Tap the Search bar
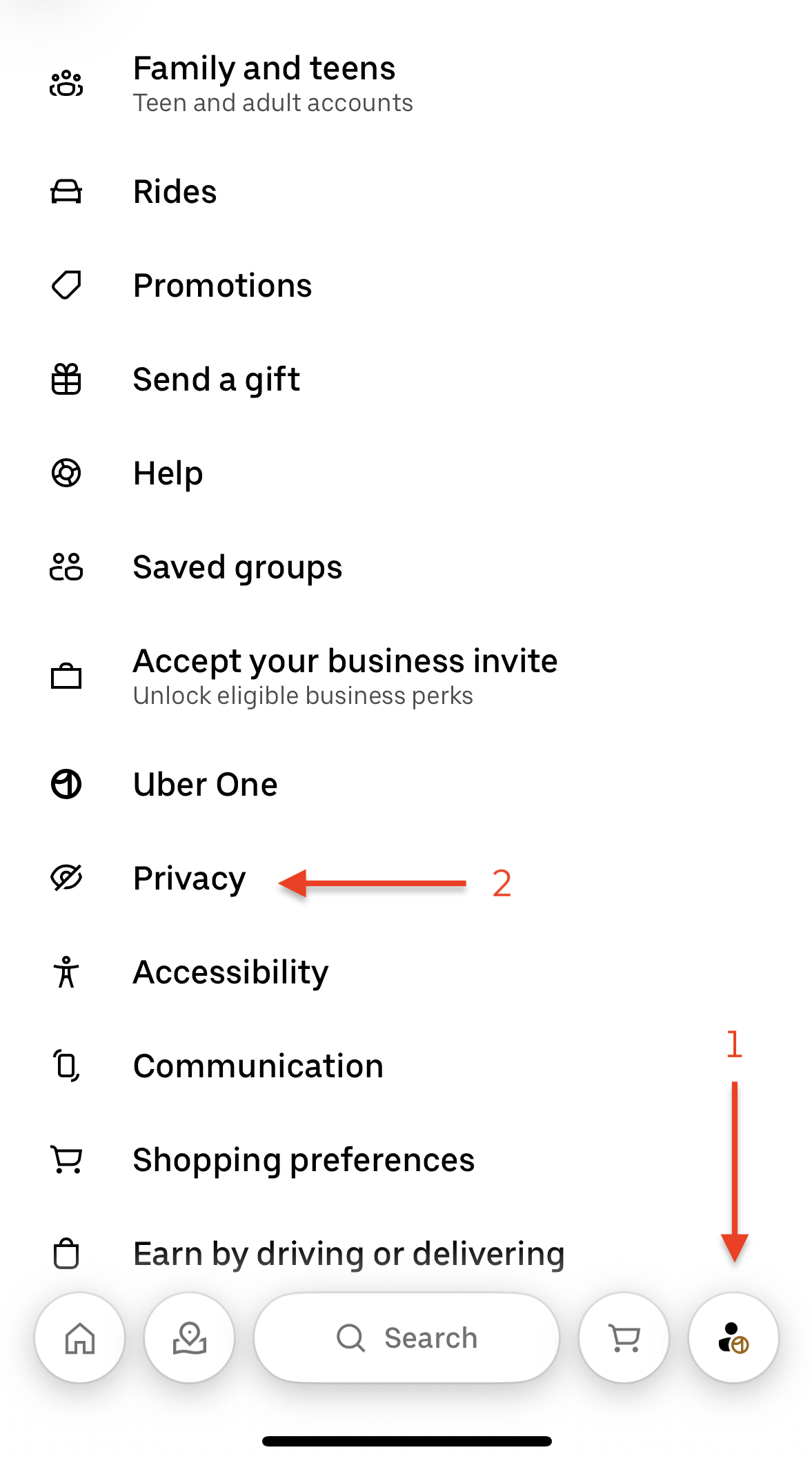Screen dimensions: 812x1461 click(407, 1338)
